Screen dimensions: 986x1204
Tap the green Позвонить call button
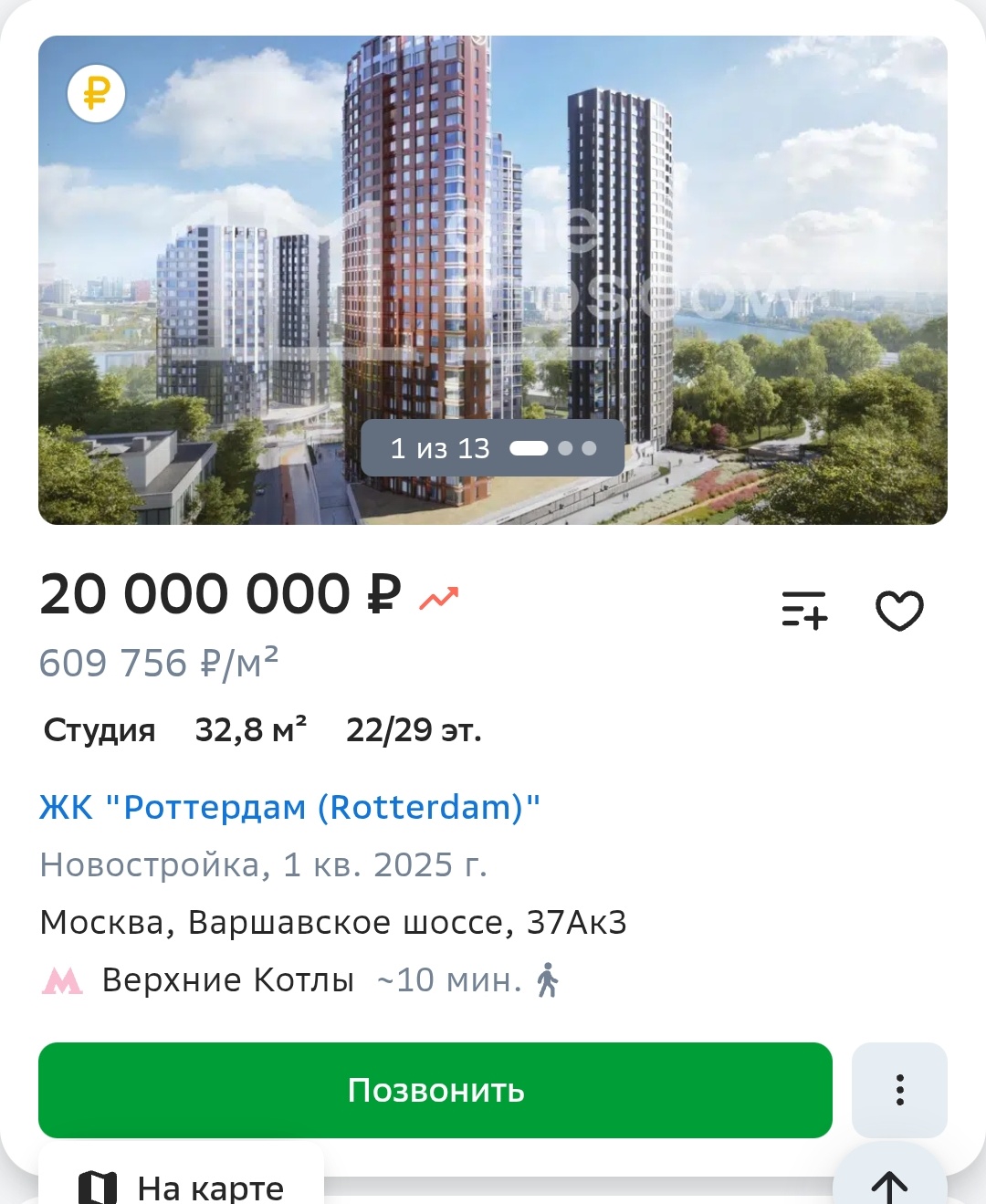coord(435,1090)
